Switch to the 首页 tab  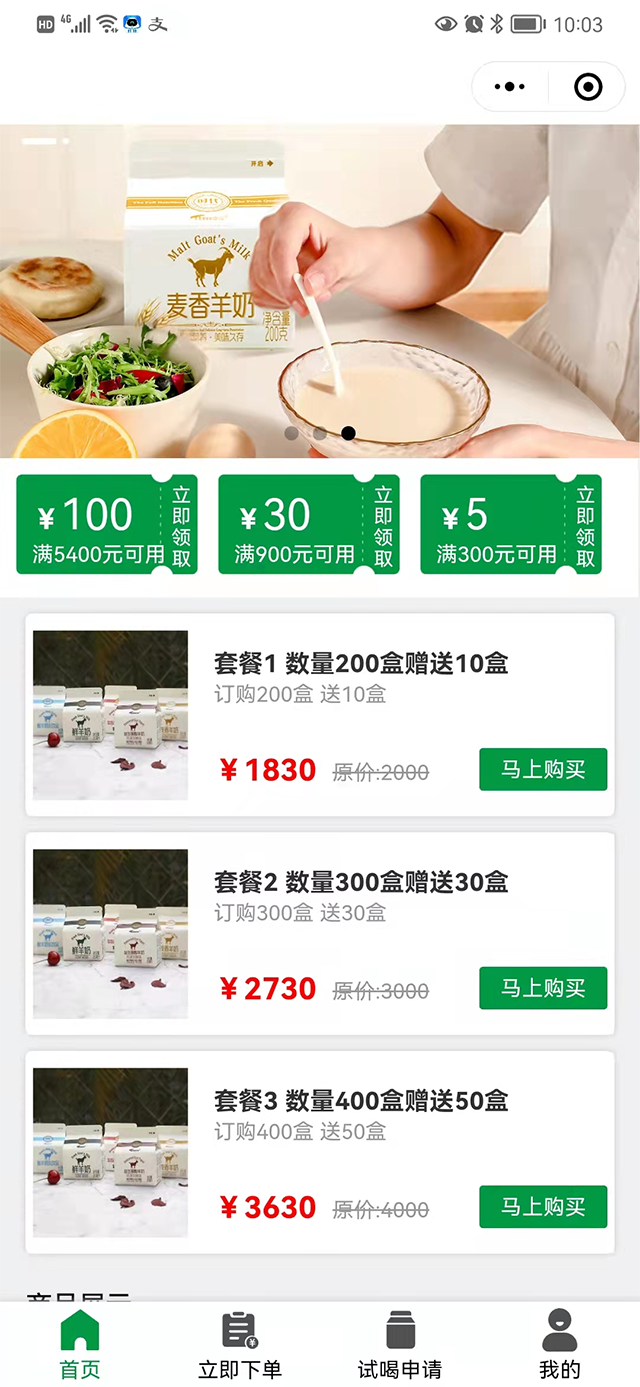(x=80, y=1345)
